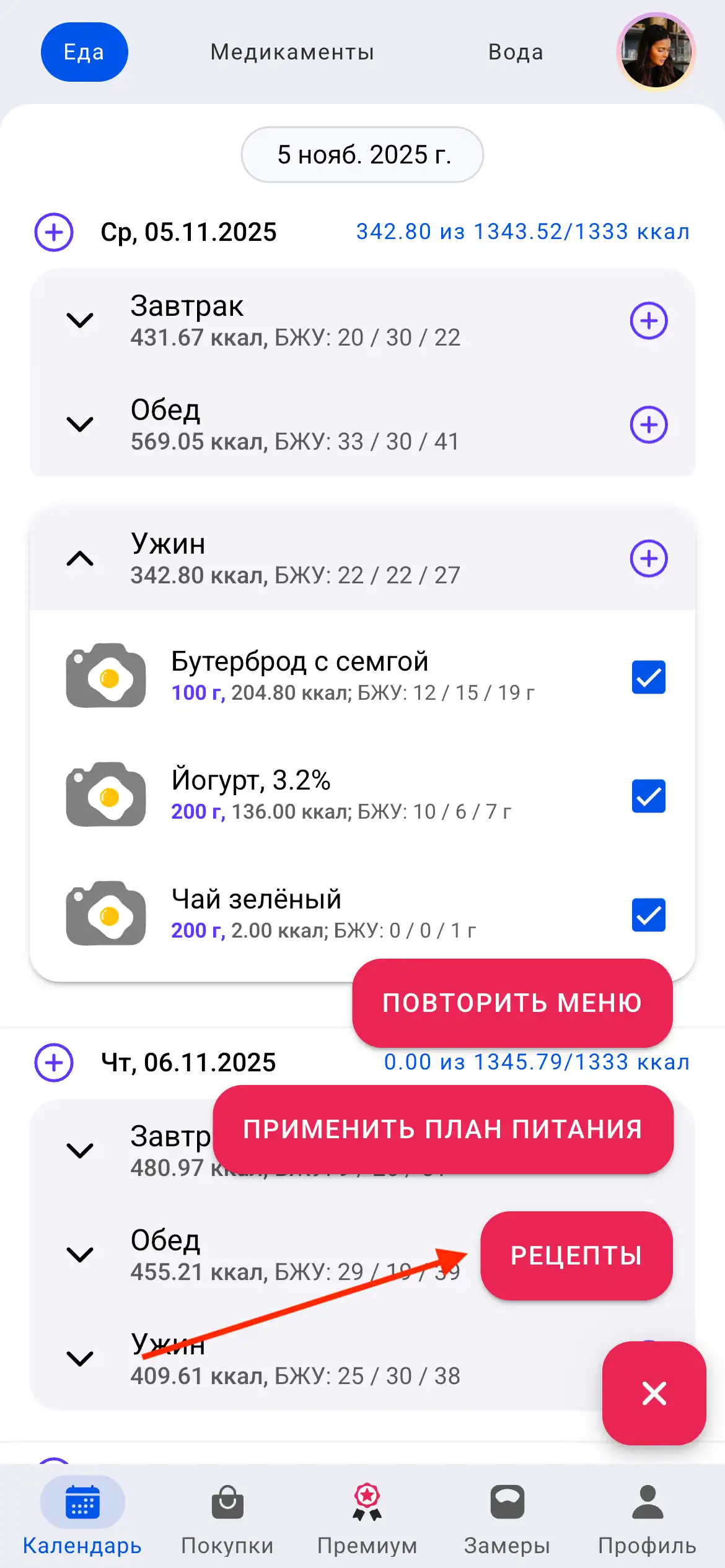Uncheck the Бутерброд с семгой item
This screenshot has height=1568, width=725.
(648, 678)
